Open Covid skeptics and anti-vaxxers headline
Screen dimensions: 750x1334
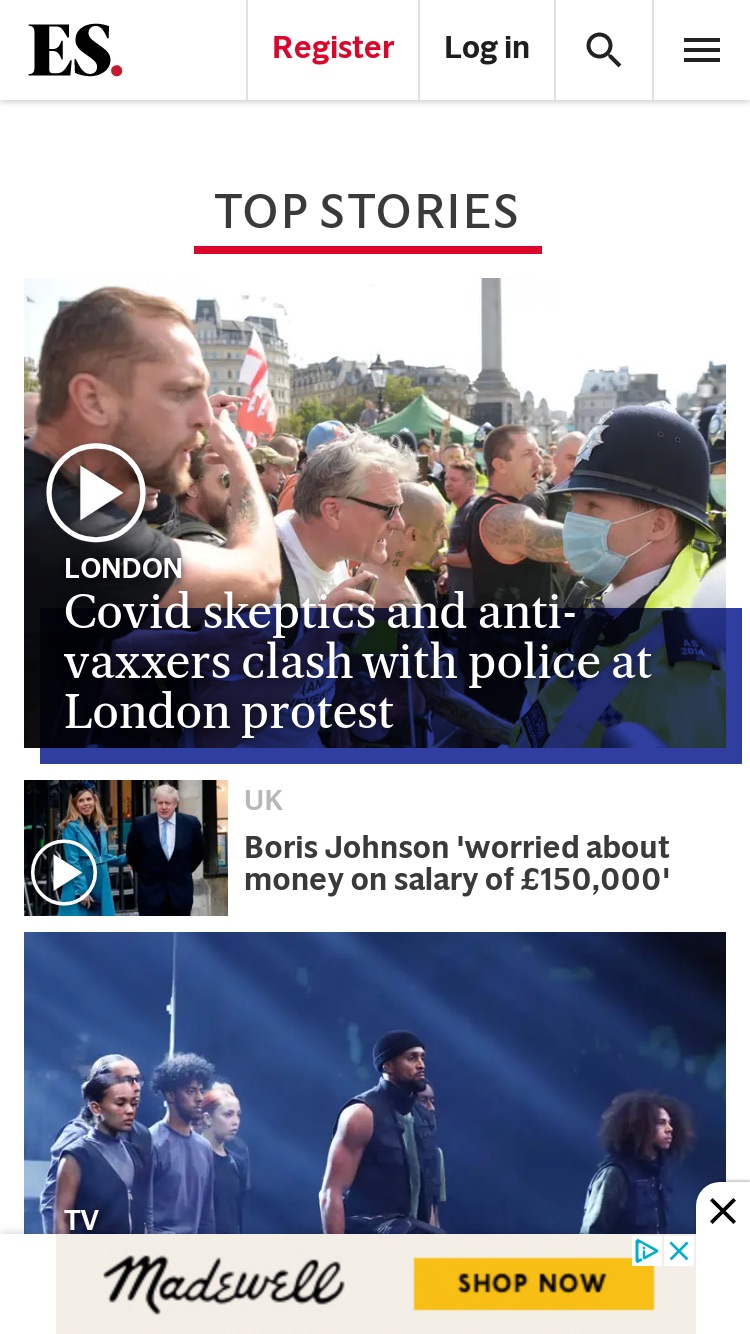358,661
